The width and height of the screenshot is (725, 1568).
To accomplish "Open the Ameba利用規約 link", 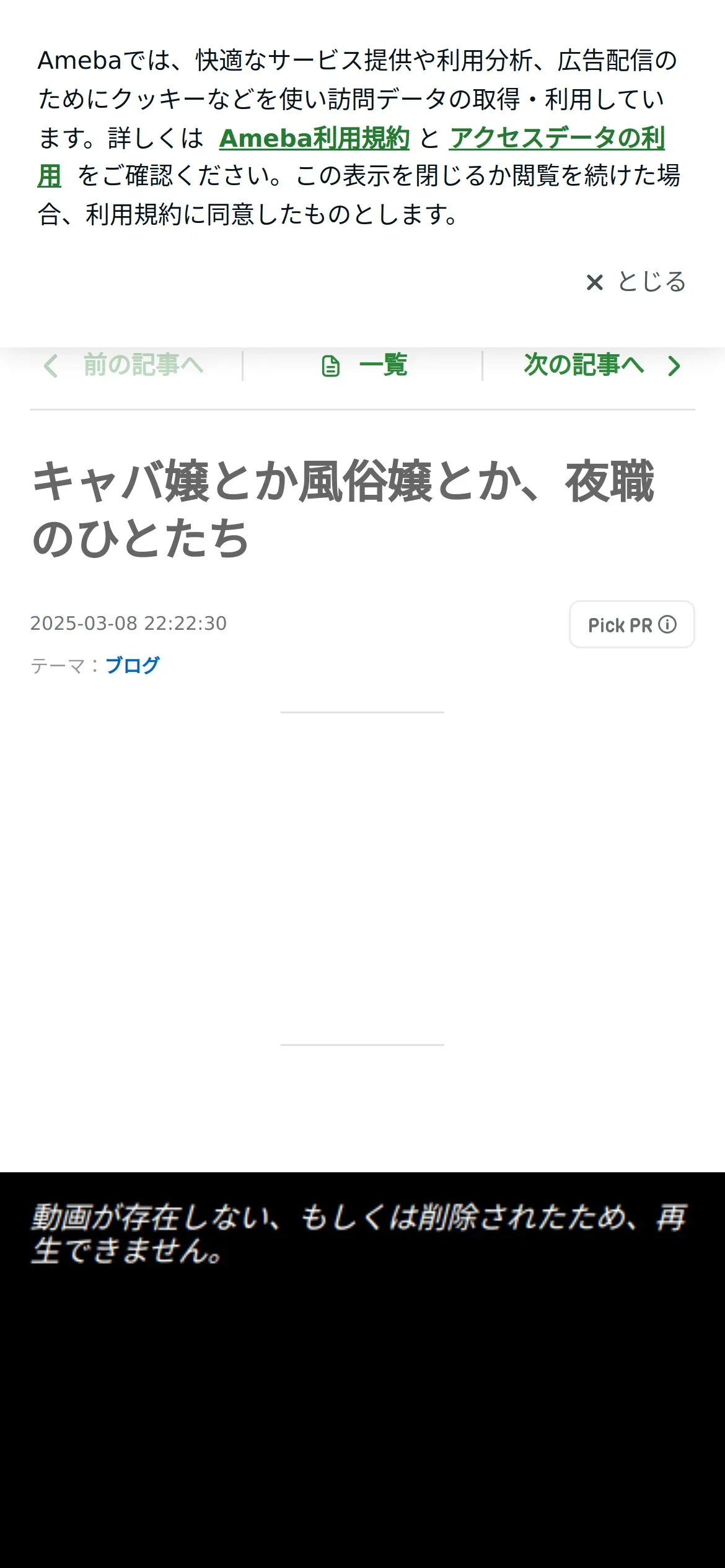I will click(314, 137).
